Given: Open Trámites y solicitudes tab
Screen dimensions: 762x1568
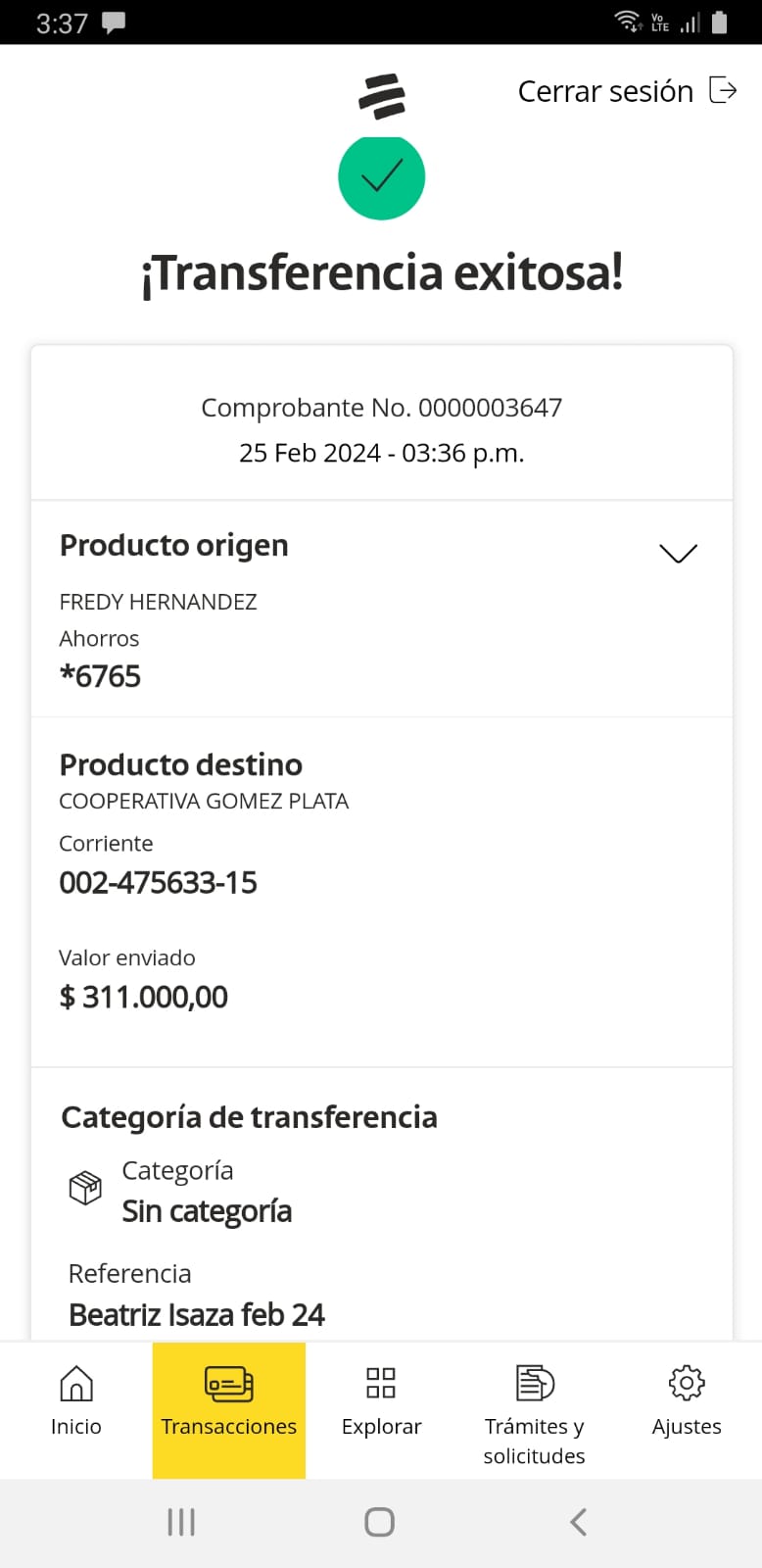Looking at the screenshot, I should (534, 1411).
